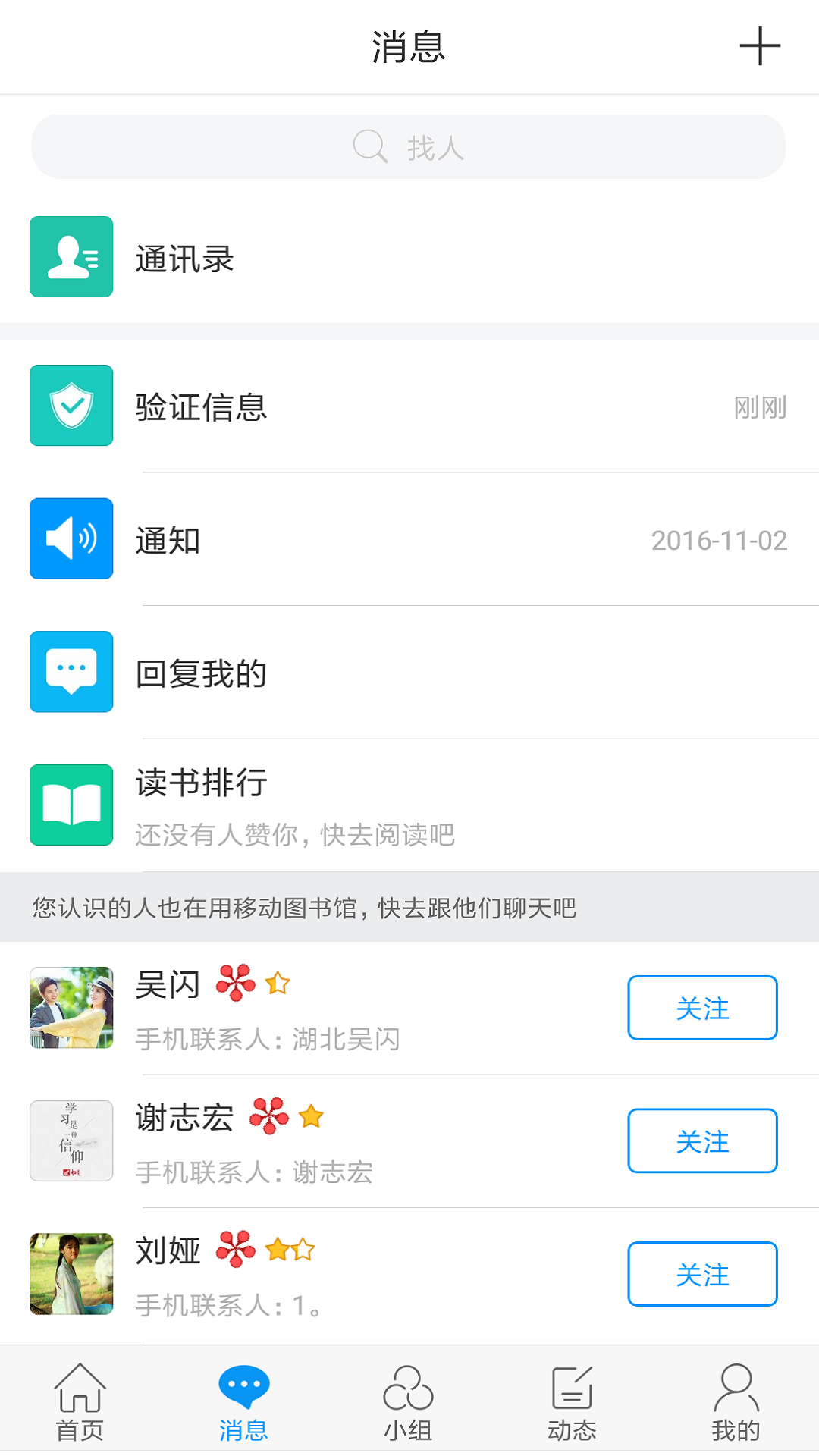Open 通讯录 contacts list

[x=409, y=257]
